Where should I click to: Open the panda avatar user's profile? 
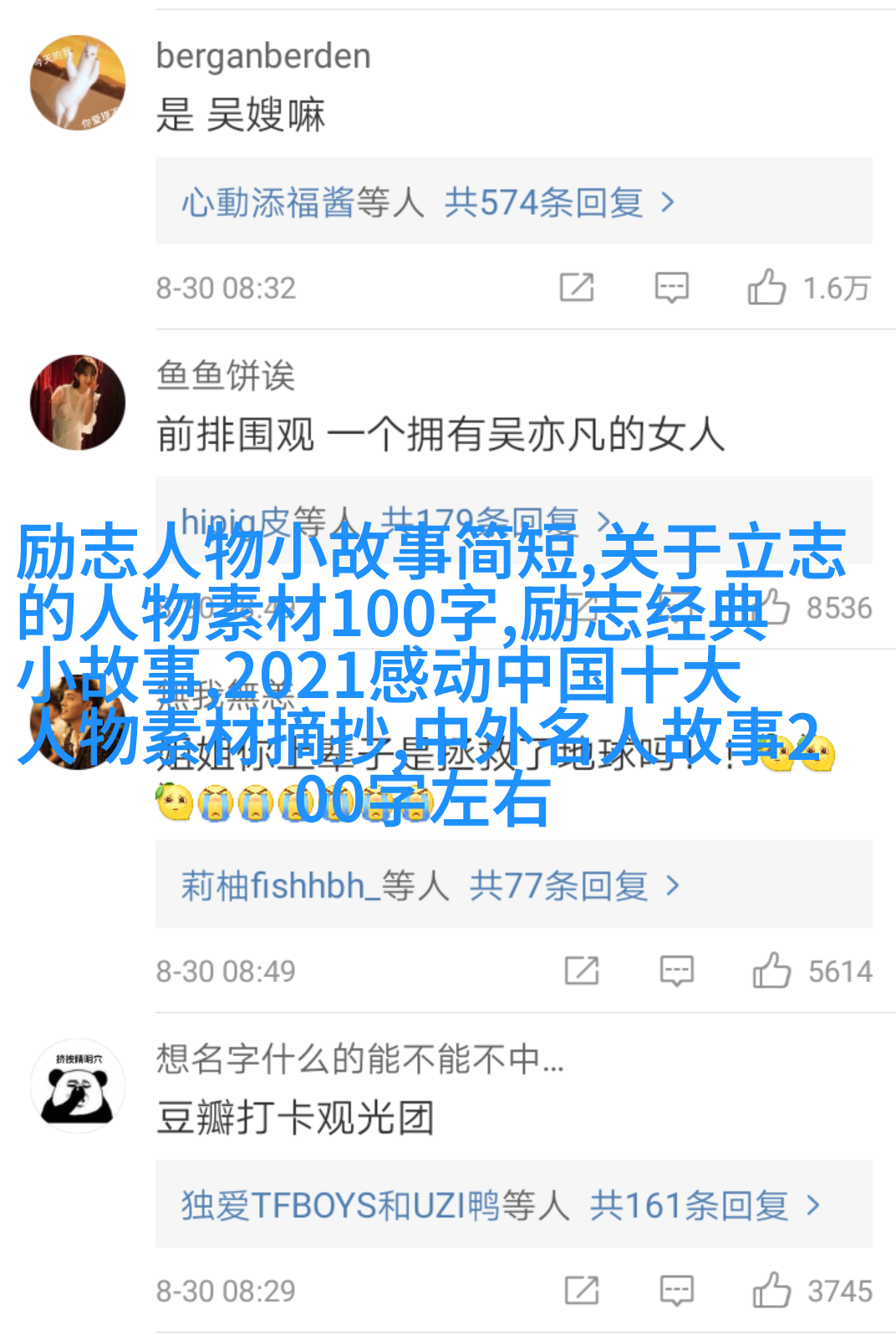(78, 1086)
